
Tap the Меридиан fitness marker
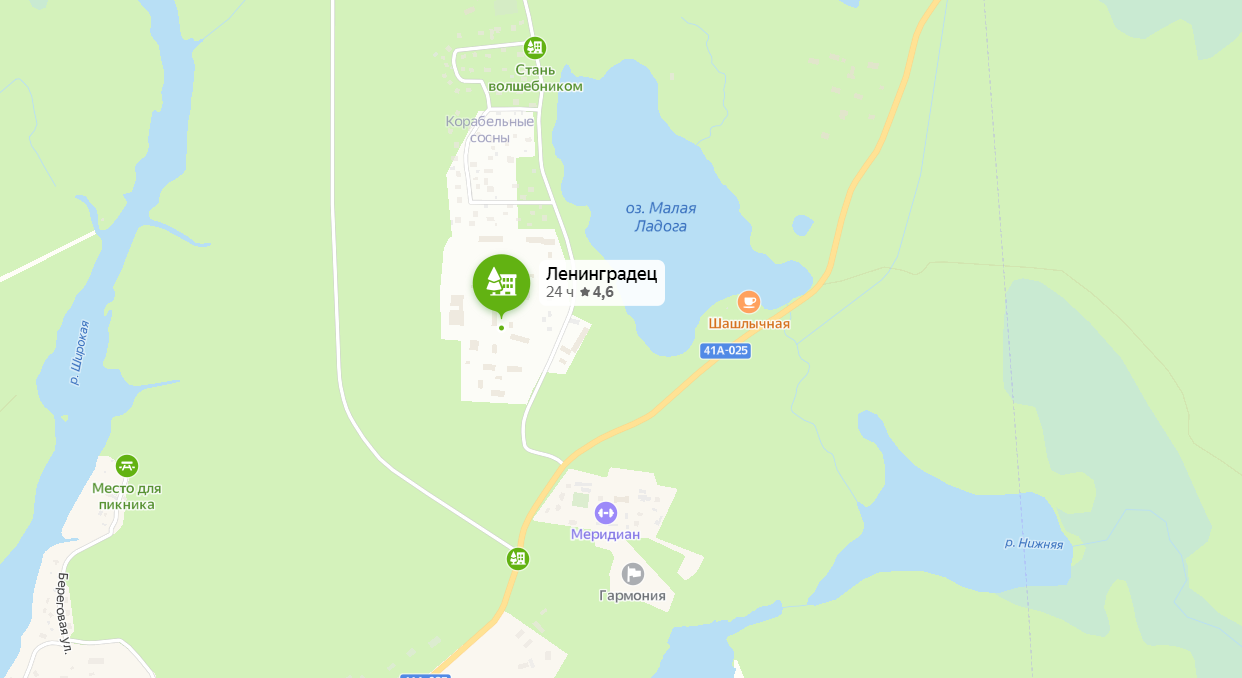pos(606,513)
